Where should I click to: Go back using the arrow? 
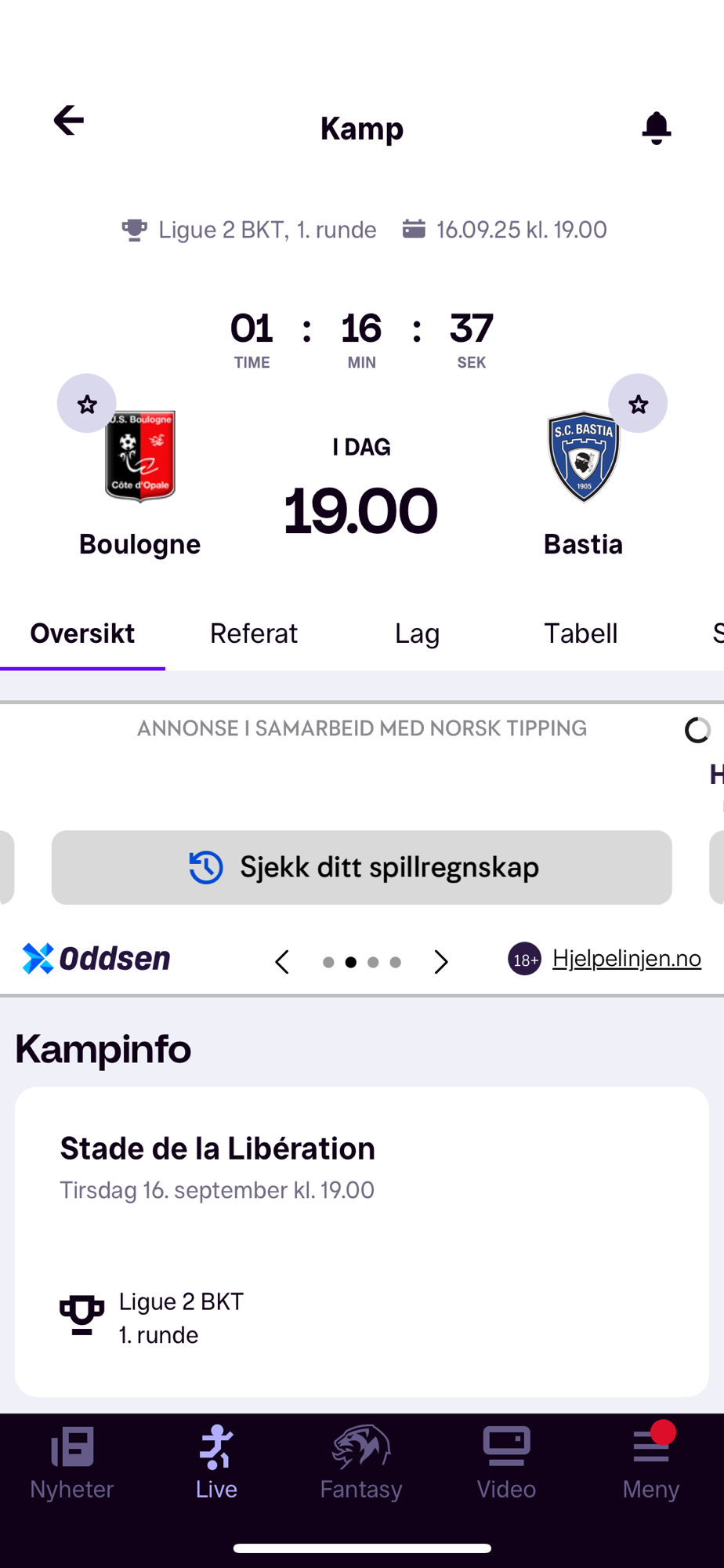[x=69, y=121]
